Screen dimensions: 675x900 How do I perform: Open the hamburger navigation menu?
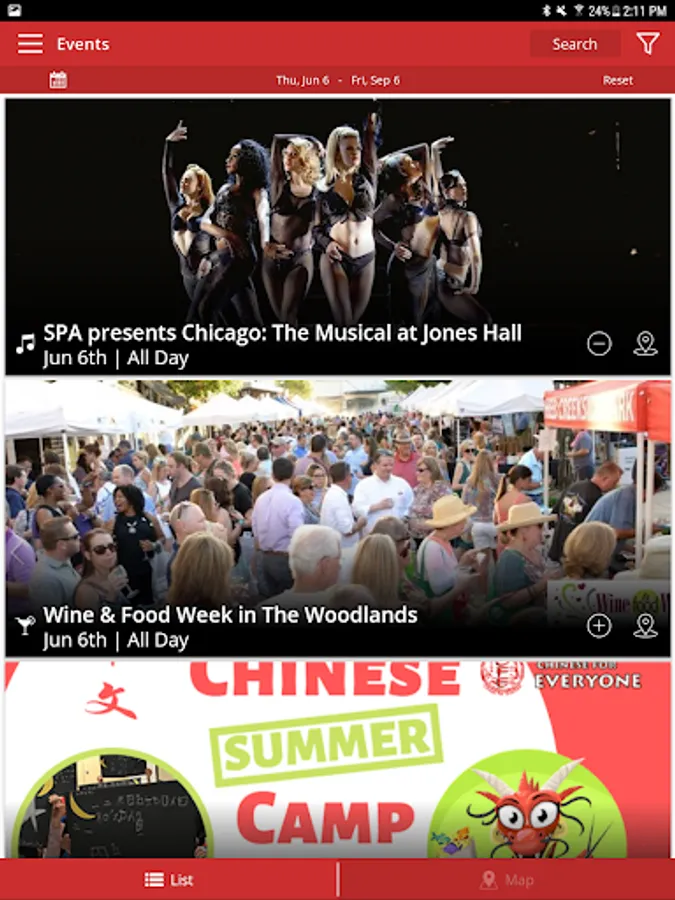[30, 44]
